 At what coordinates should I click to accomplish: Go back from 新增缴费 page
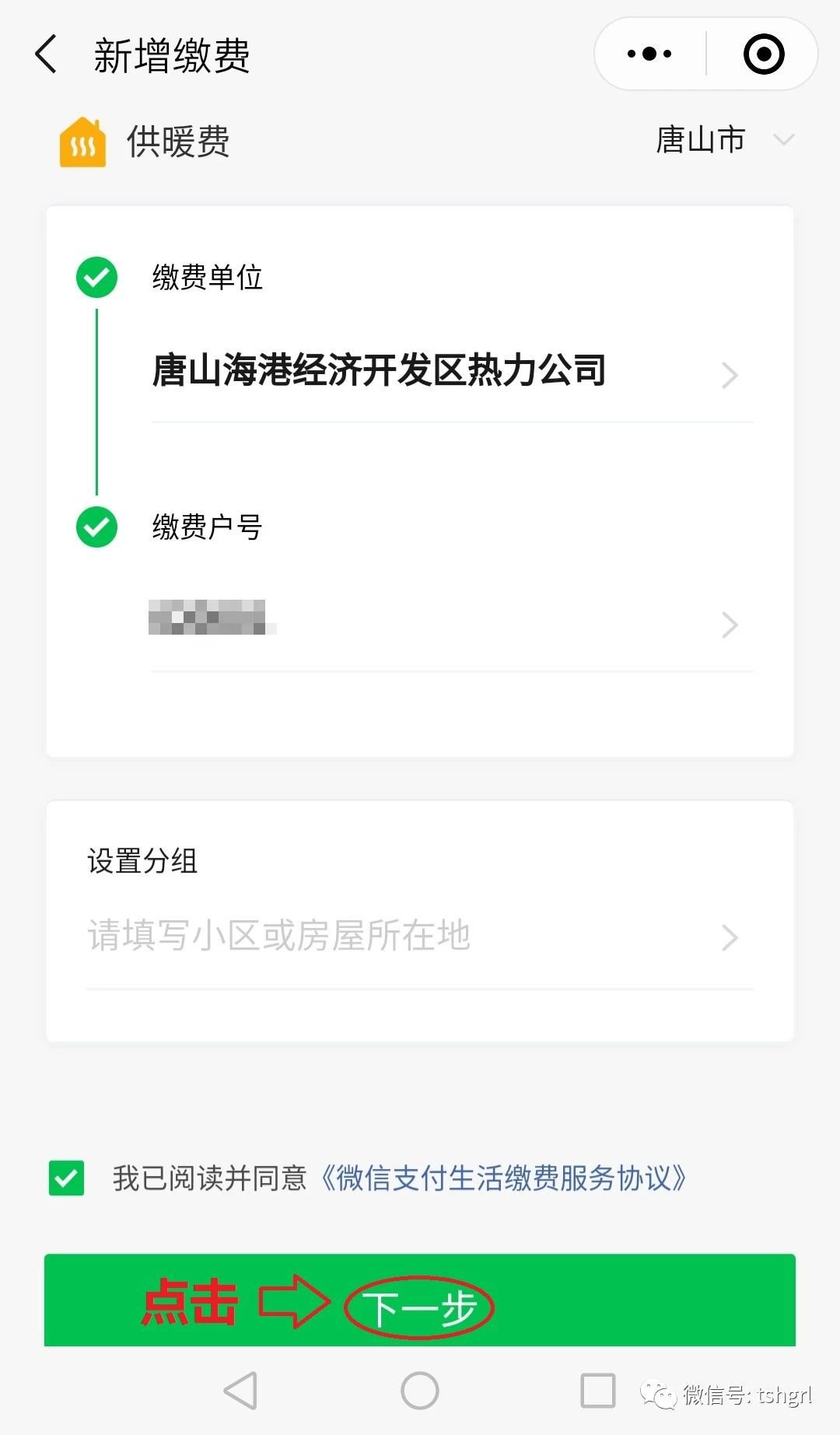click(47, 54)
